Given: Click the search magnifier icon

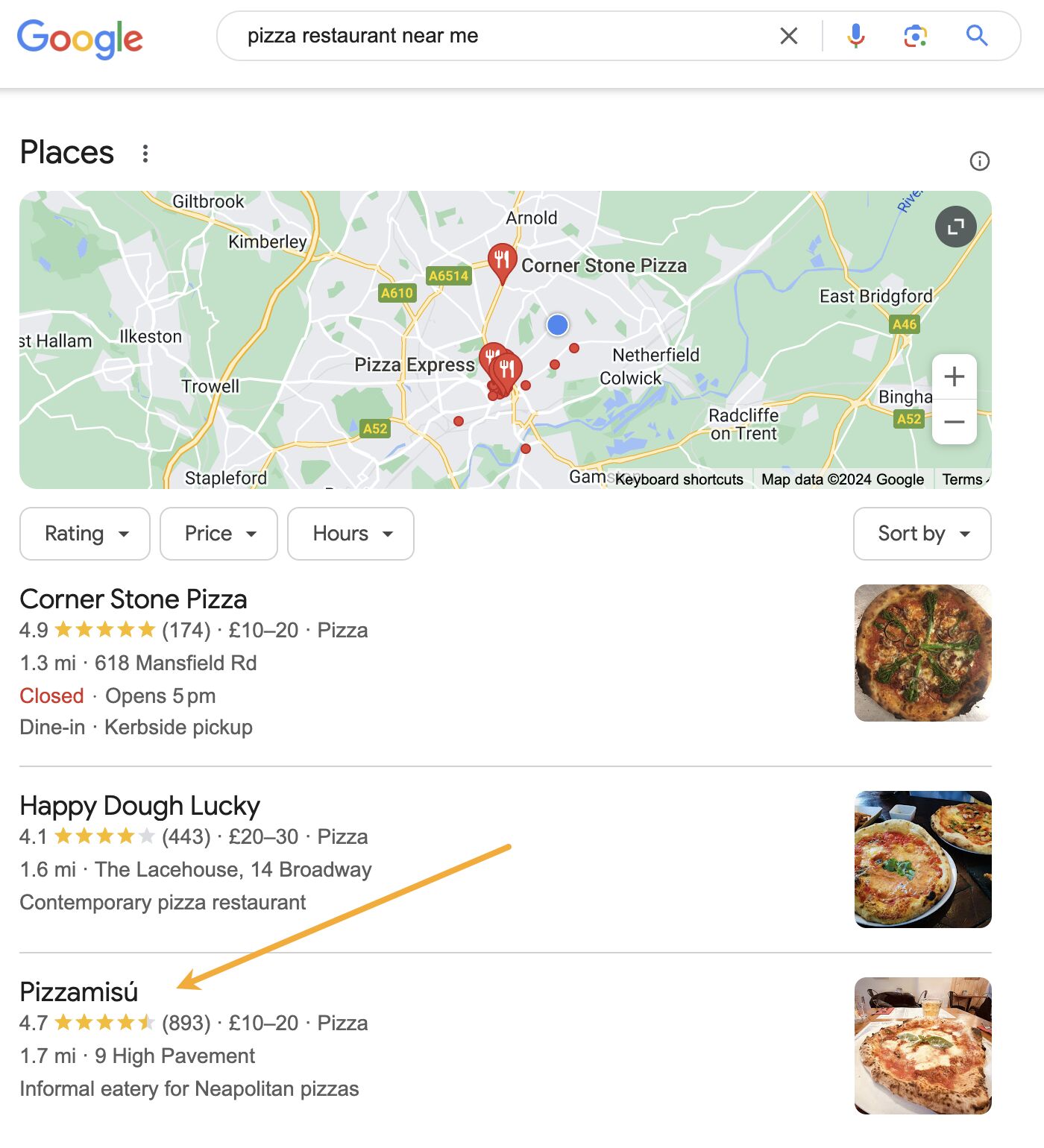Looking at the screenshot, I should point(975,35).
